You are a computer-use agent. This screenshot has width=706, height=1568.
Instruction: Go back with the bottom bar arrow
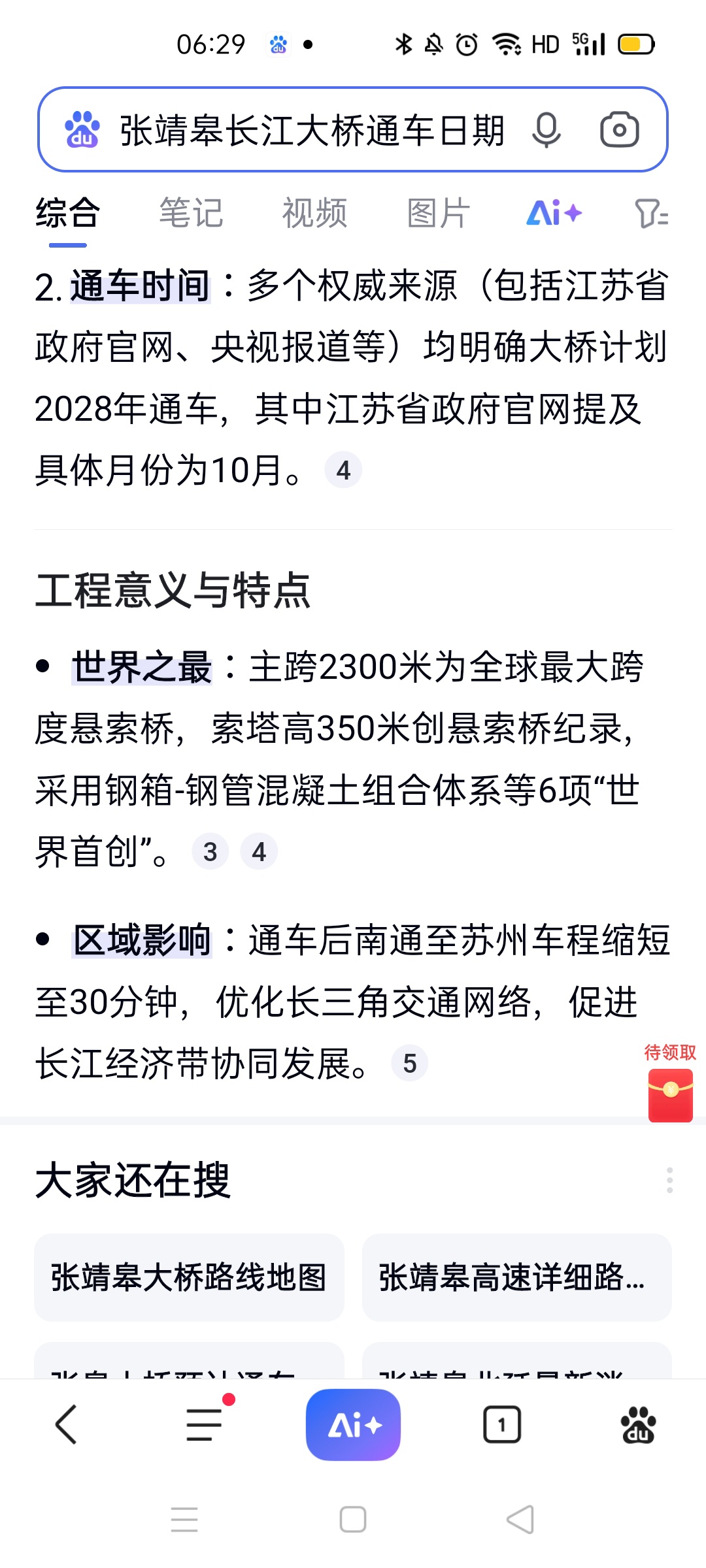pos(67,1424)
